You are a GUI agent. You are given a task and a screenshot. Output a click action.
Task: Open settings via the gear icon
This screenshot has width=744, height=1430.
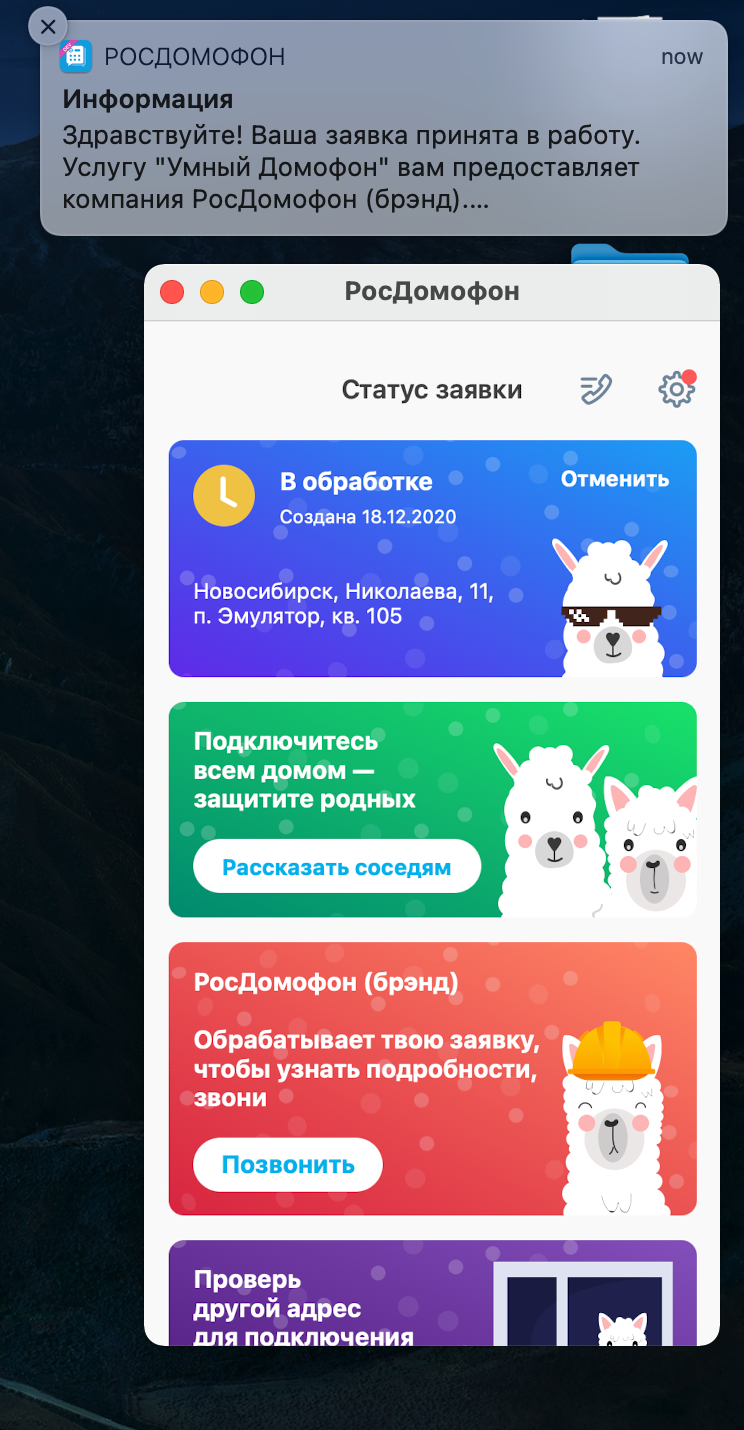[676, 389]
